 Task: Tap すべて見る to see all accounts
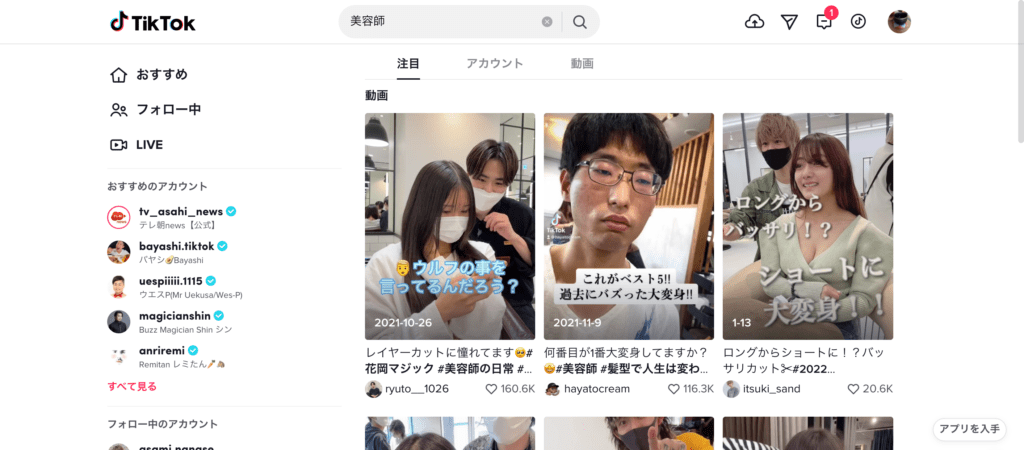[x=132, y=386]
